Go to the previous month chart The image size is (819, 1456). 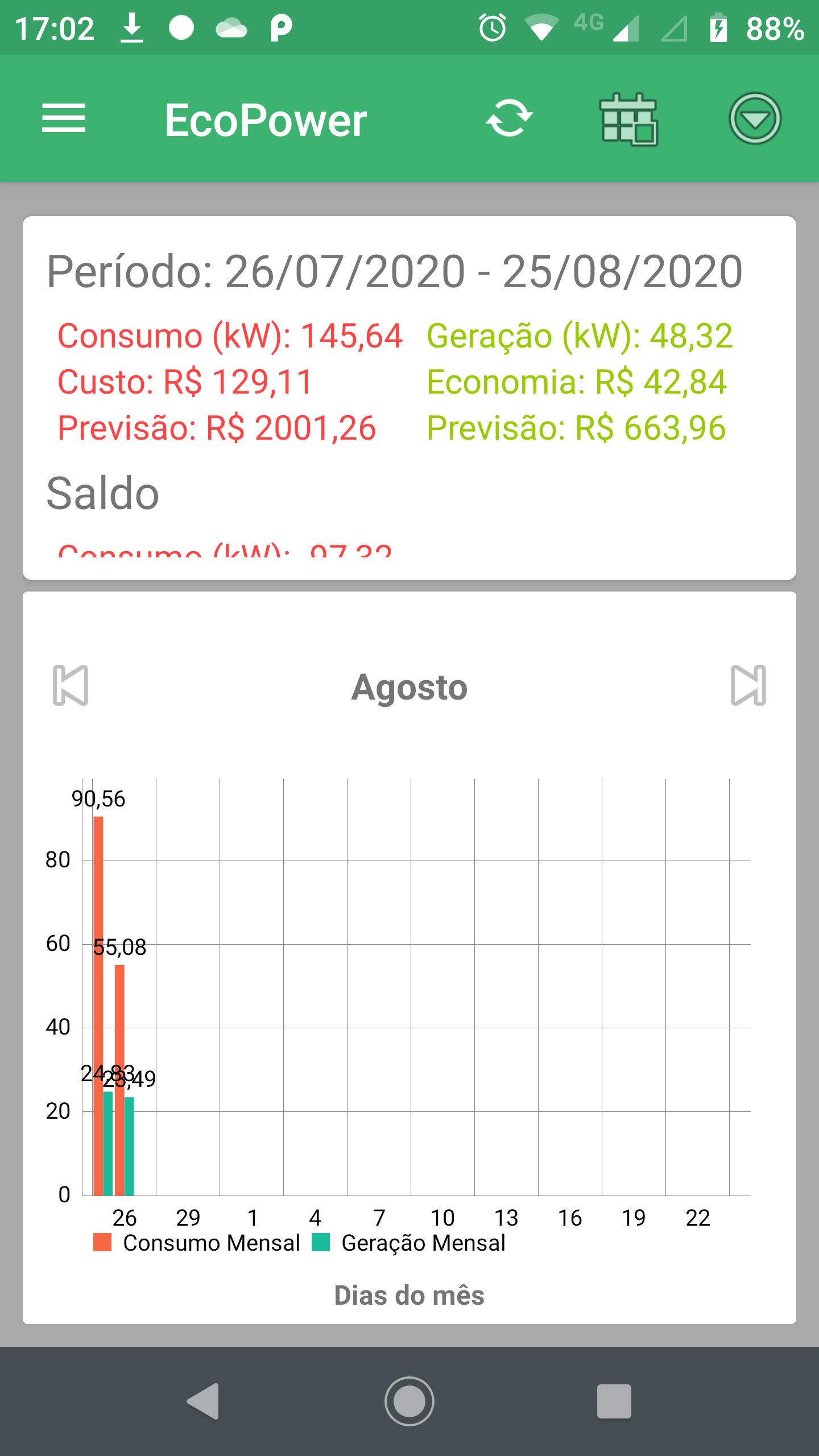(71, 685)
